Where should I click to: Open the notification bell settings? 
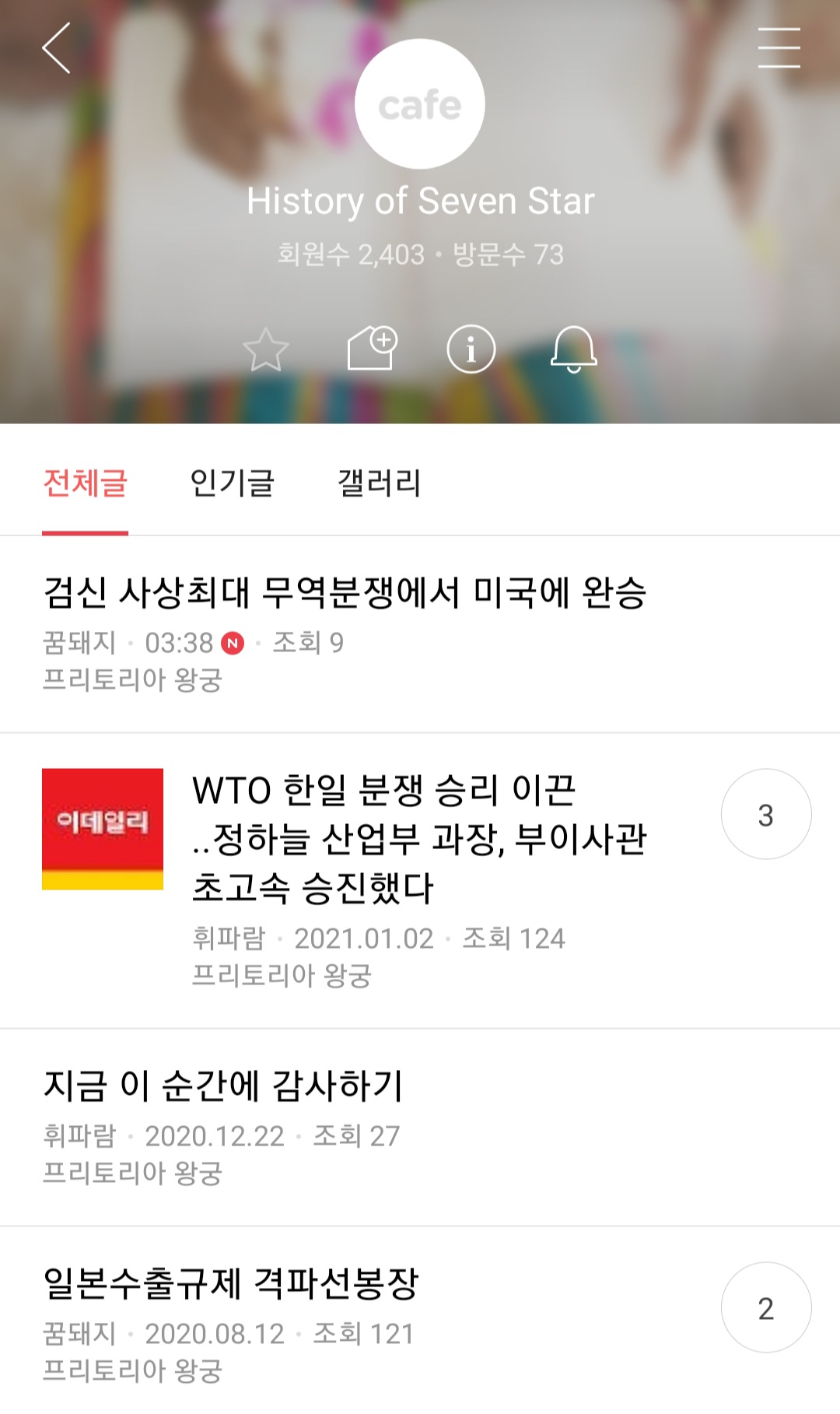coord(574,349)
